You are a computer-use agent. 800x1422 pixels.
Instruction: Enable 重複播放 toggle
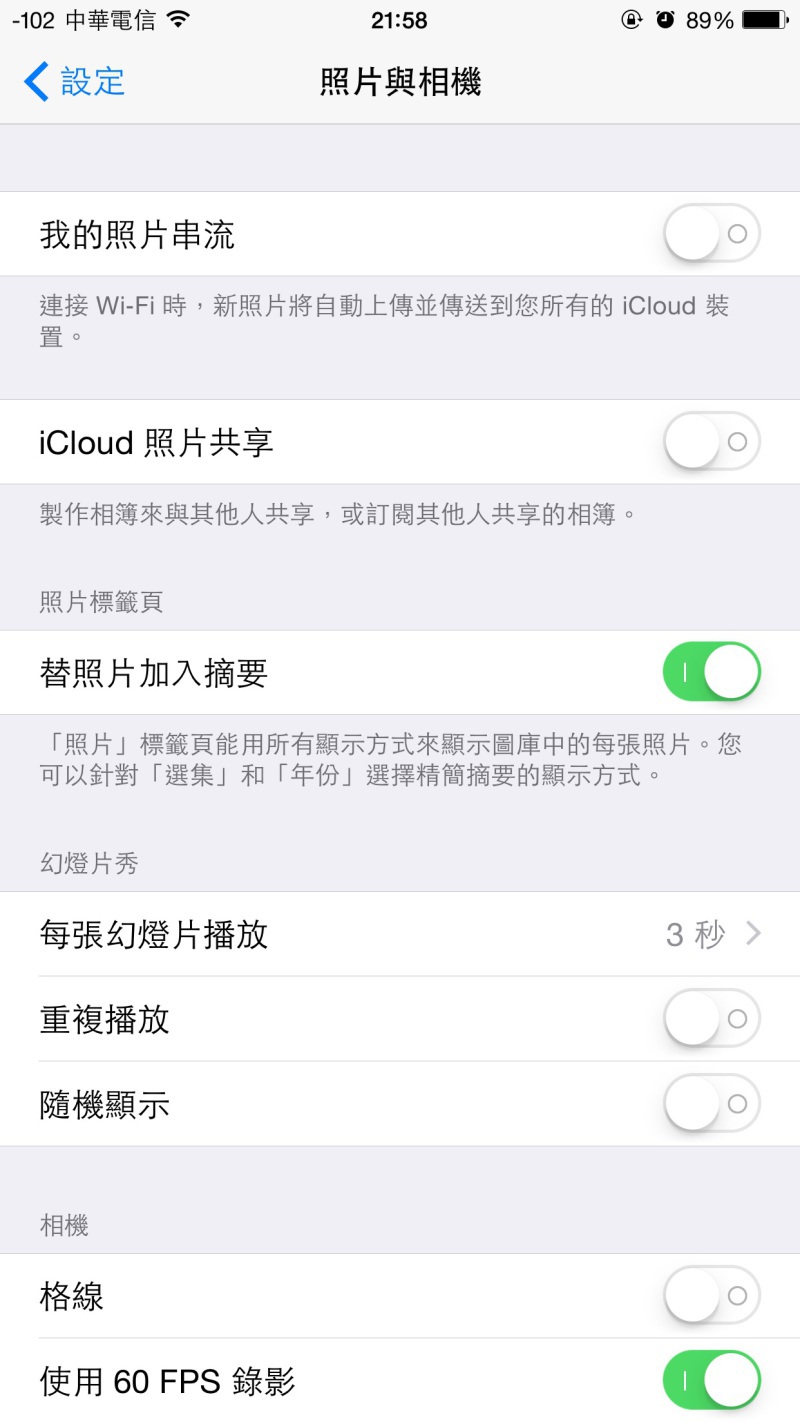pos(711,1019)
